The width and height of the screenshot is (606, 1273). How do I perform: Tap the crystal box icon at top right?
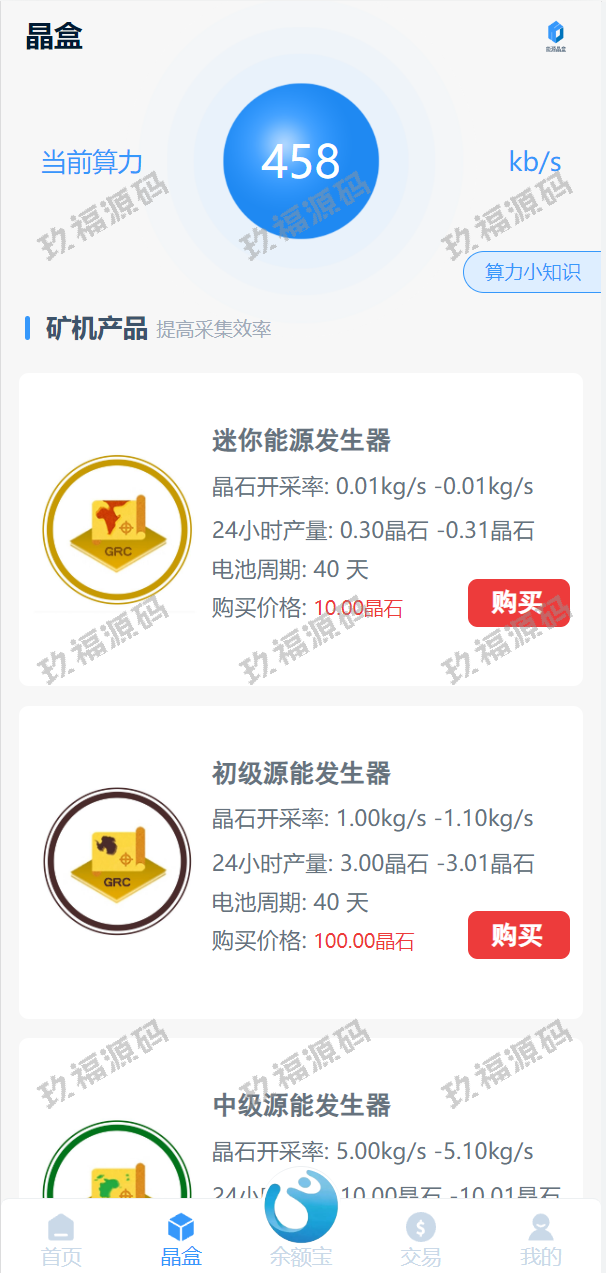pos(555,36)
